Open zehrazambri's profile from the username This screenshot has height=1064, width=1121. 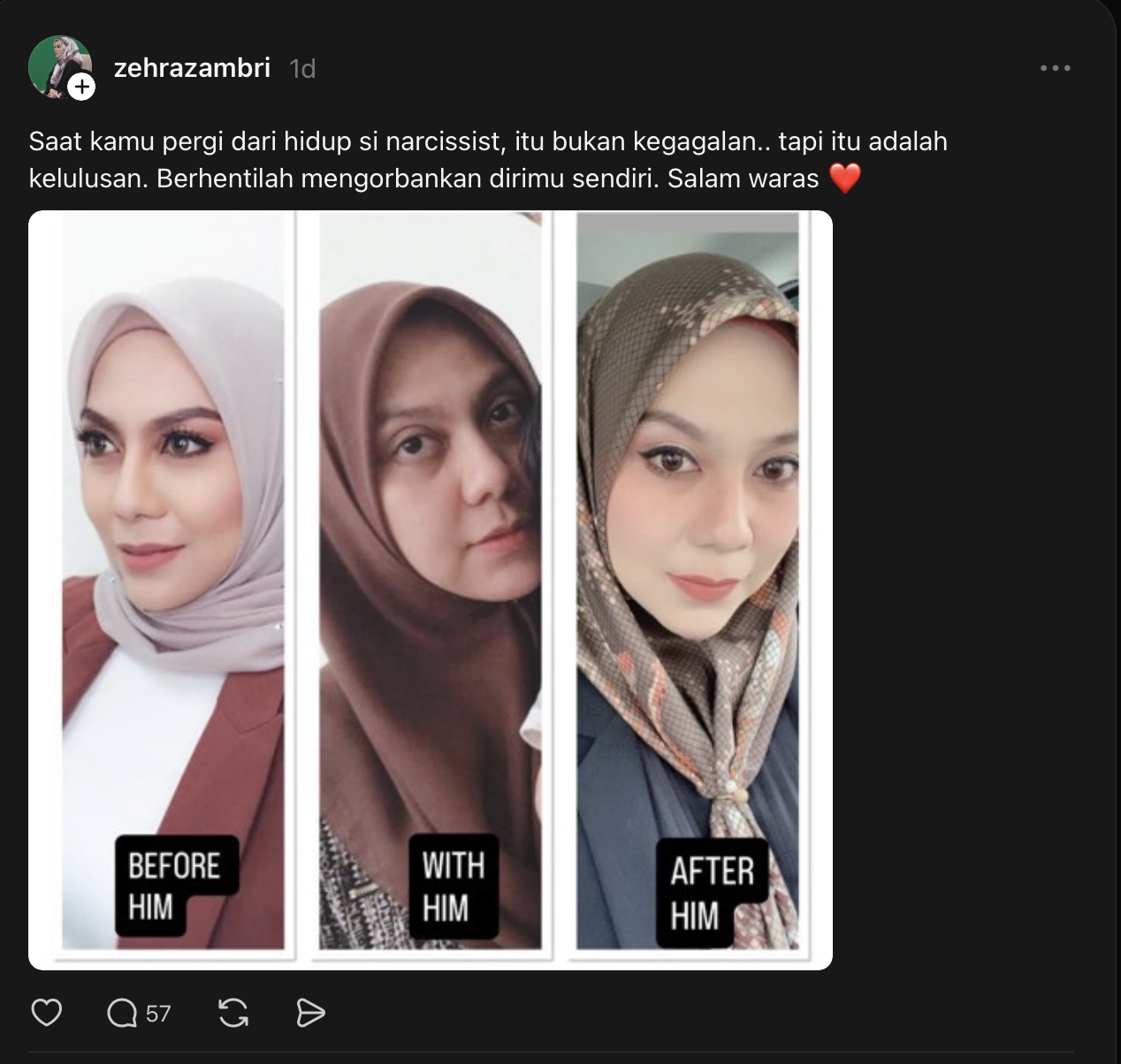tap(192, 68)
